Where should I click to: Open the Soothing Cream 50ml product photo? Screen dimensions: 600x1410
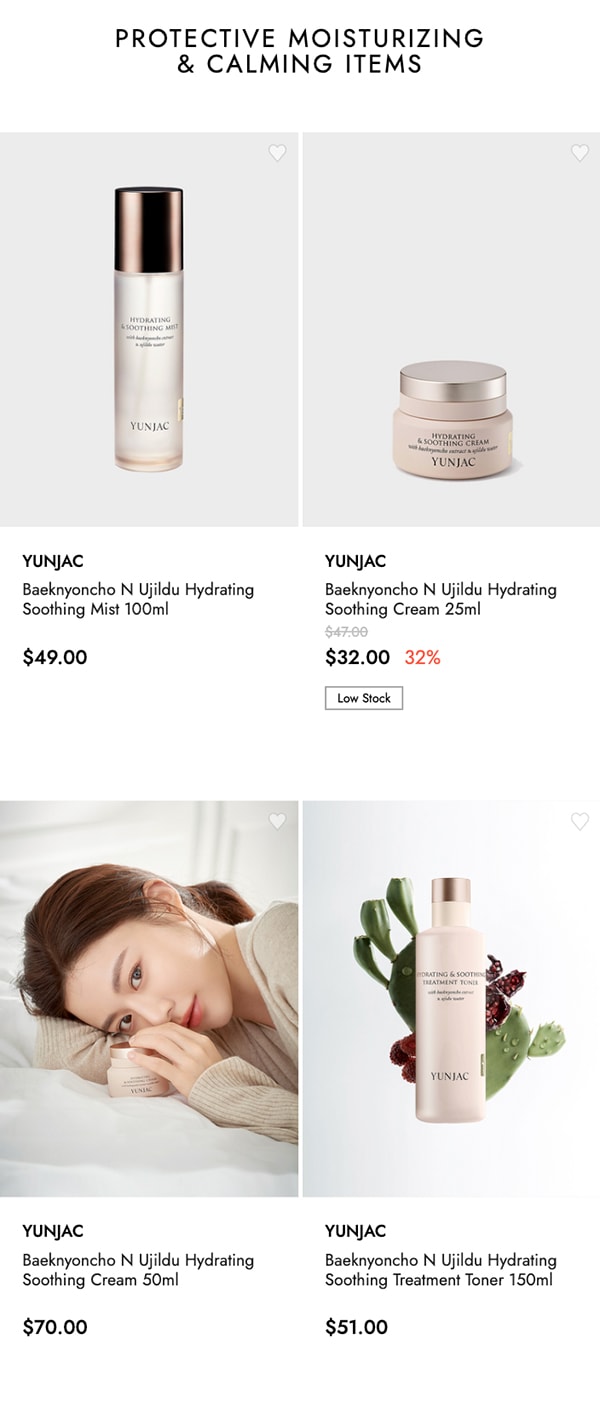[x=149, y=998]
